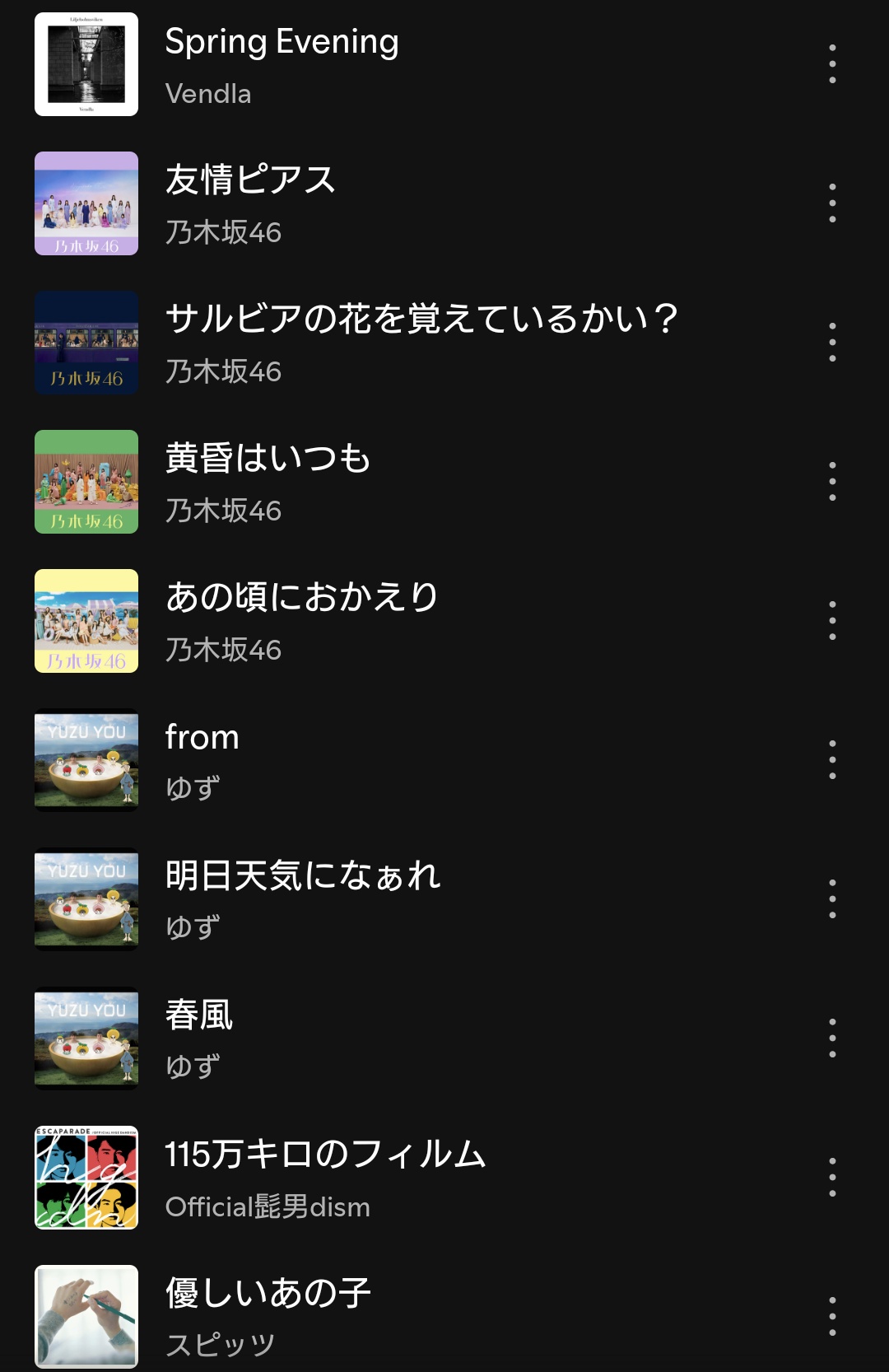Open more options for 115万キロのフィルム
The width and height of the screenshot is (889, 1372).
pyautogui.click(x=832, y=1178)
